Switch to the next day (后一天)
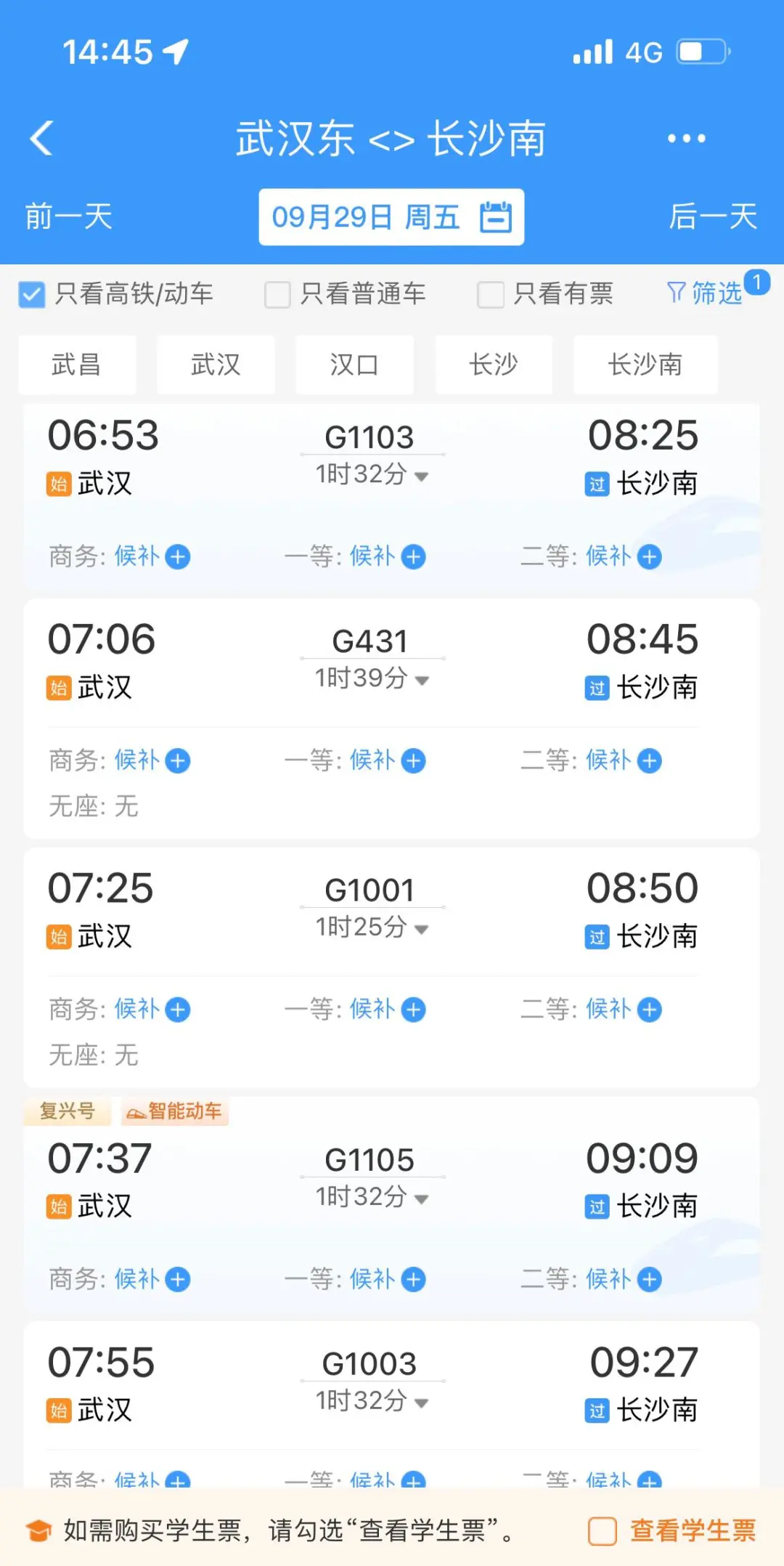 (713, 216)
